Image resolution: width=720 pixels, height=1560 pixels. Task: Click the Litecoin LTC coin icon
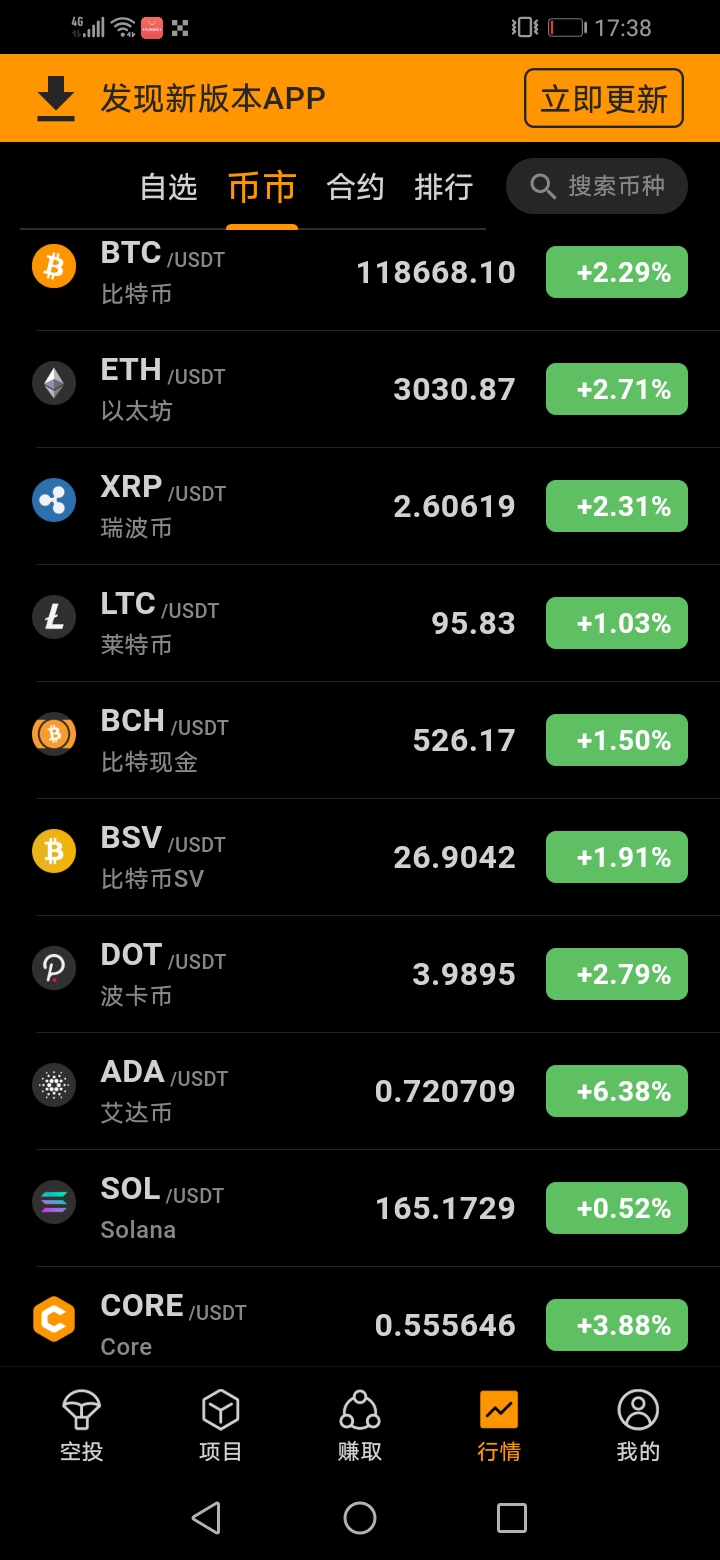(54, 617)
